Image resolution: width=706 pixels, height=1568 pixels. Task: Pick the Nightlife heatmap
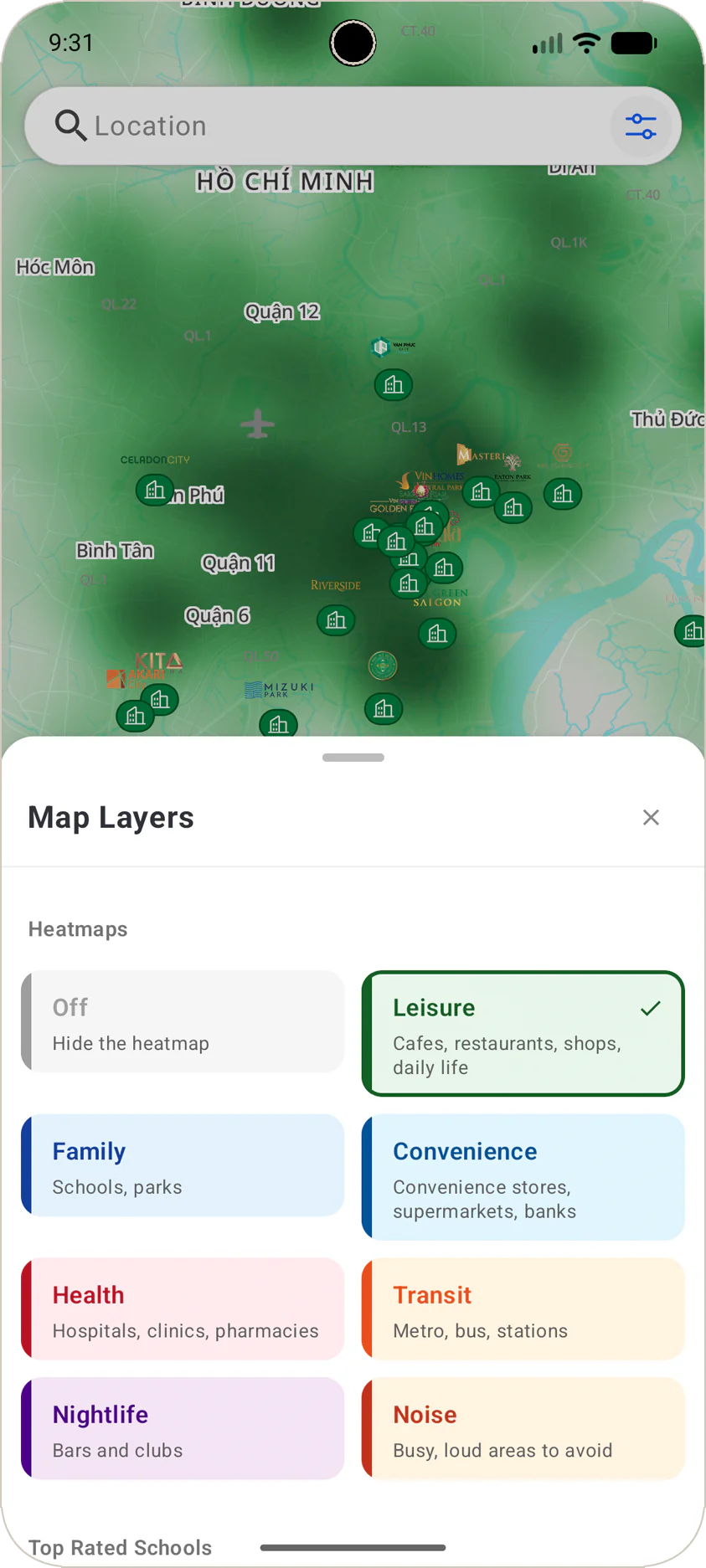183,1429
